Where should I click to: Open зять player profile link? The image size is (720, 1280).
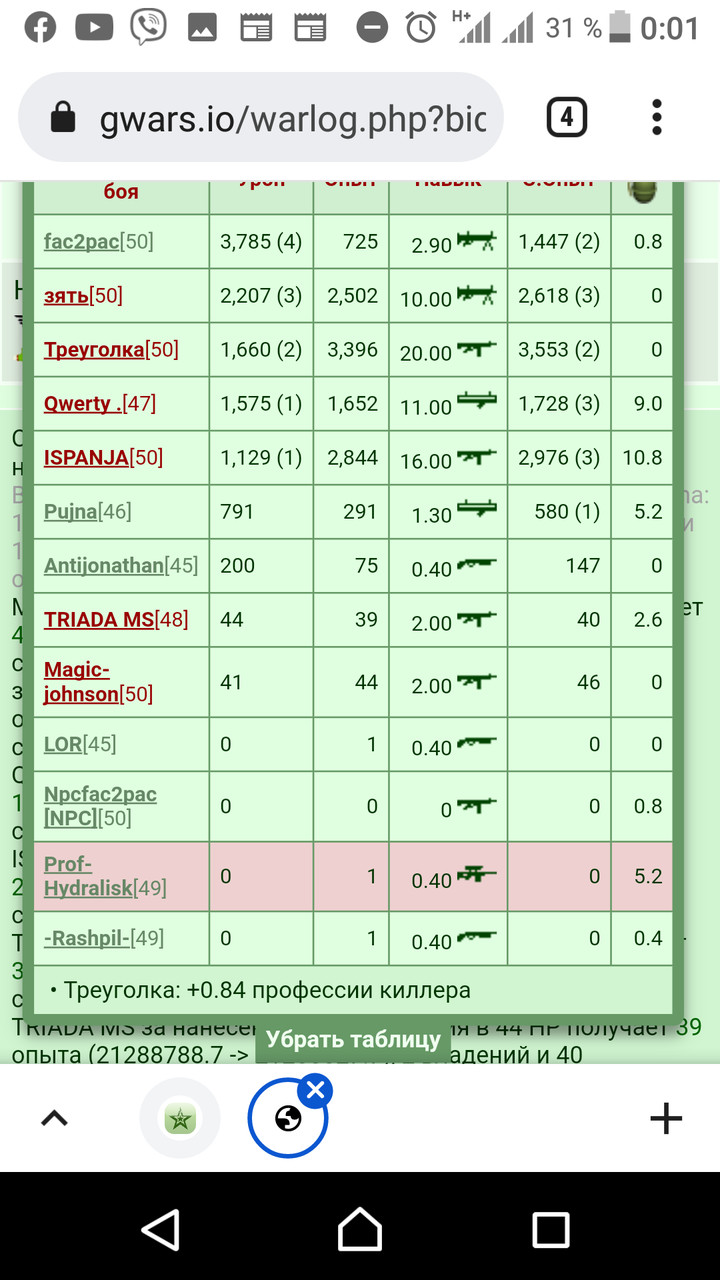click(66, 296)
